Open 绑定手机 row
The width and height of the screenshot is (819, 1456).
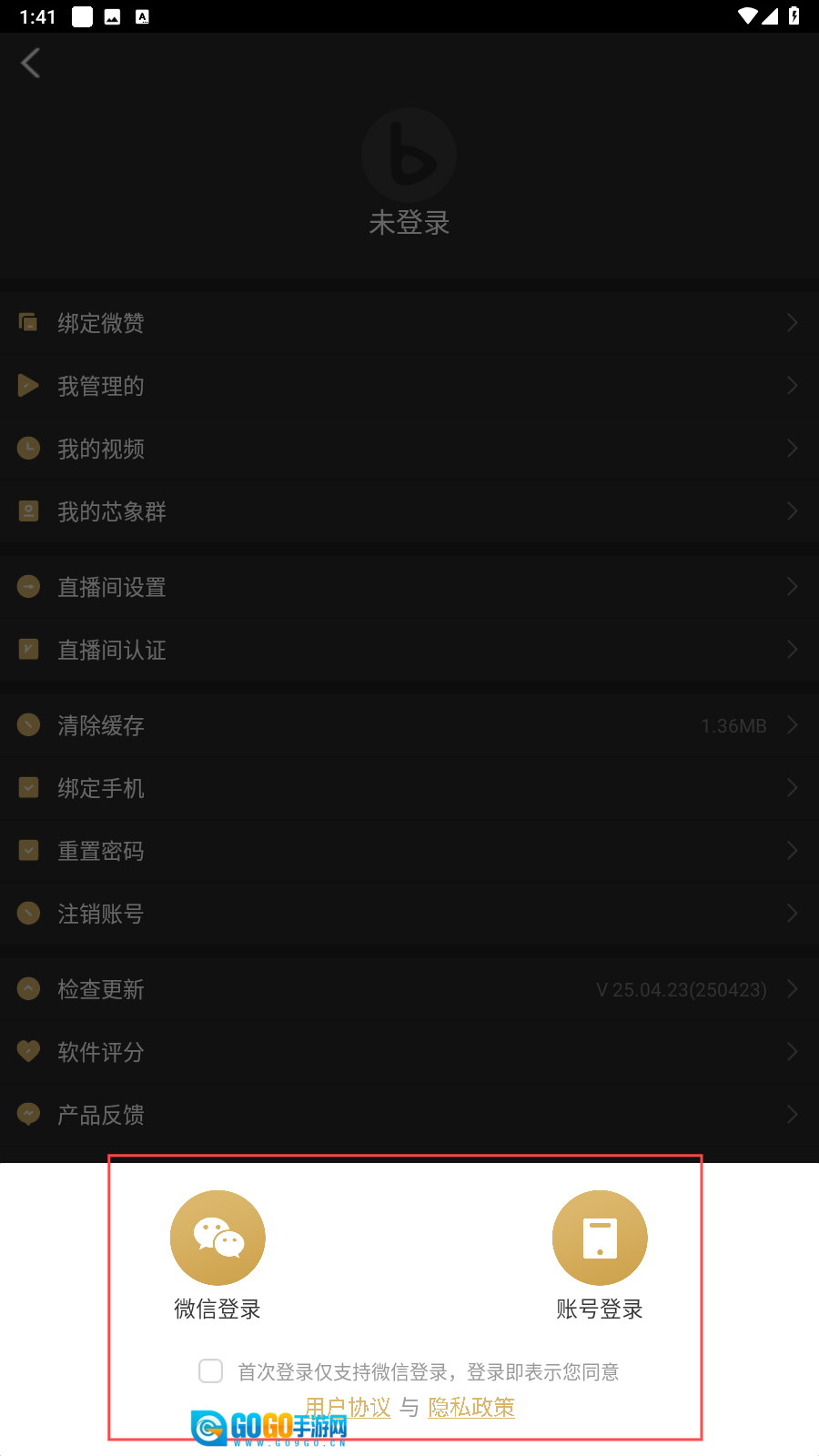pos(409,788)
